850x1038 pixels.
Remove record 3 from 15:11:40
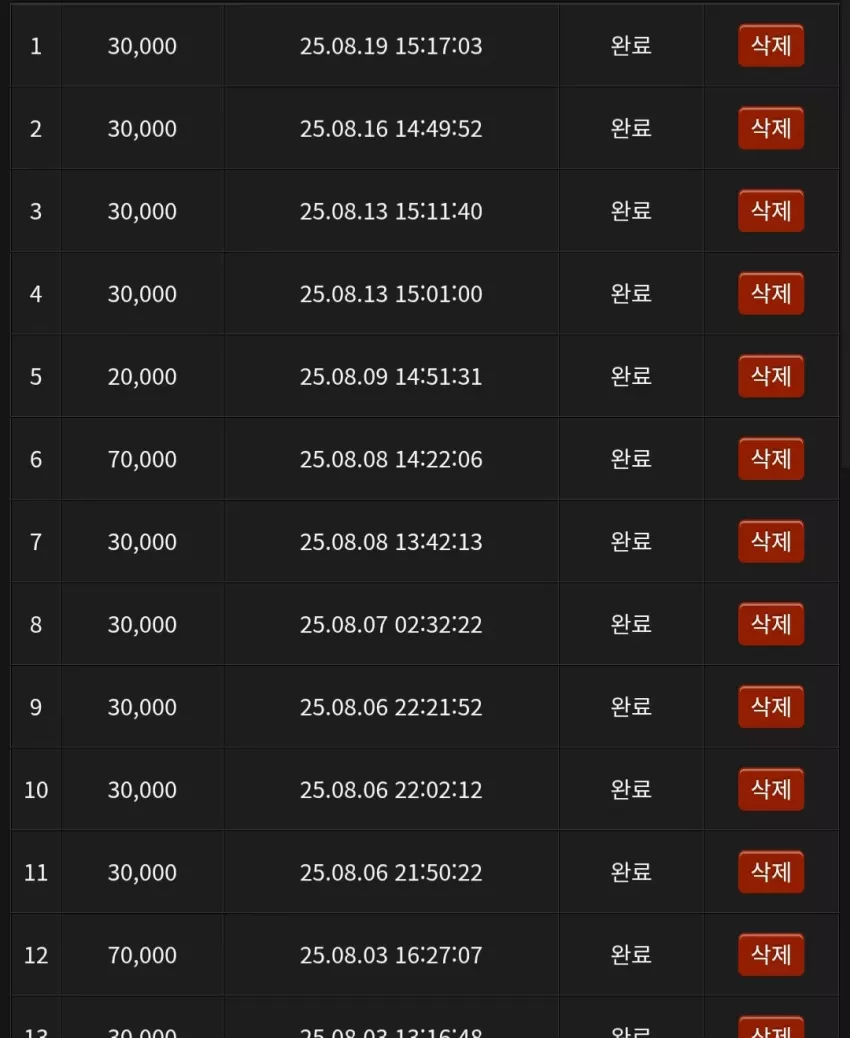771,211
